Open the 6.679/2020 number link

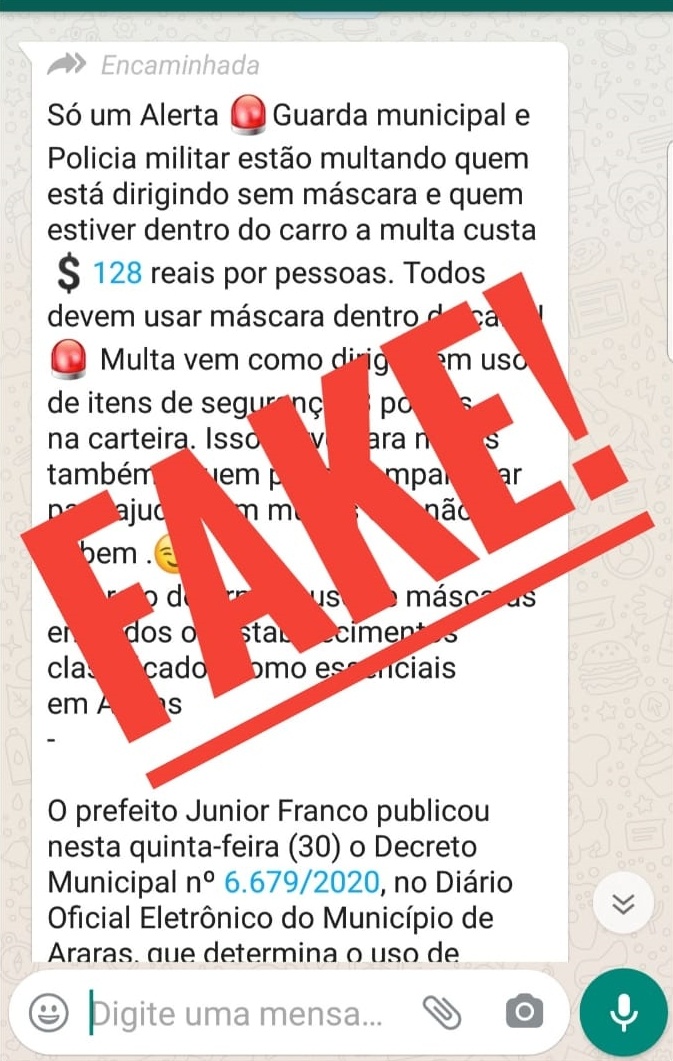pos(303,881)
